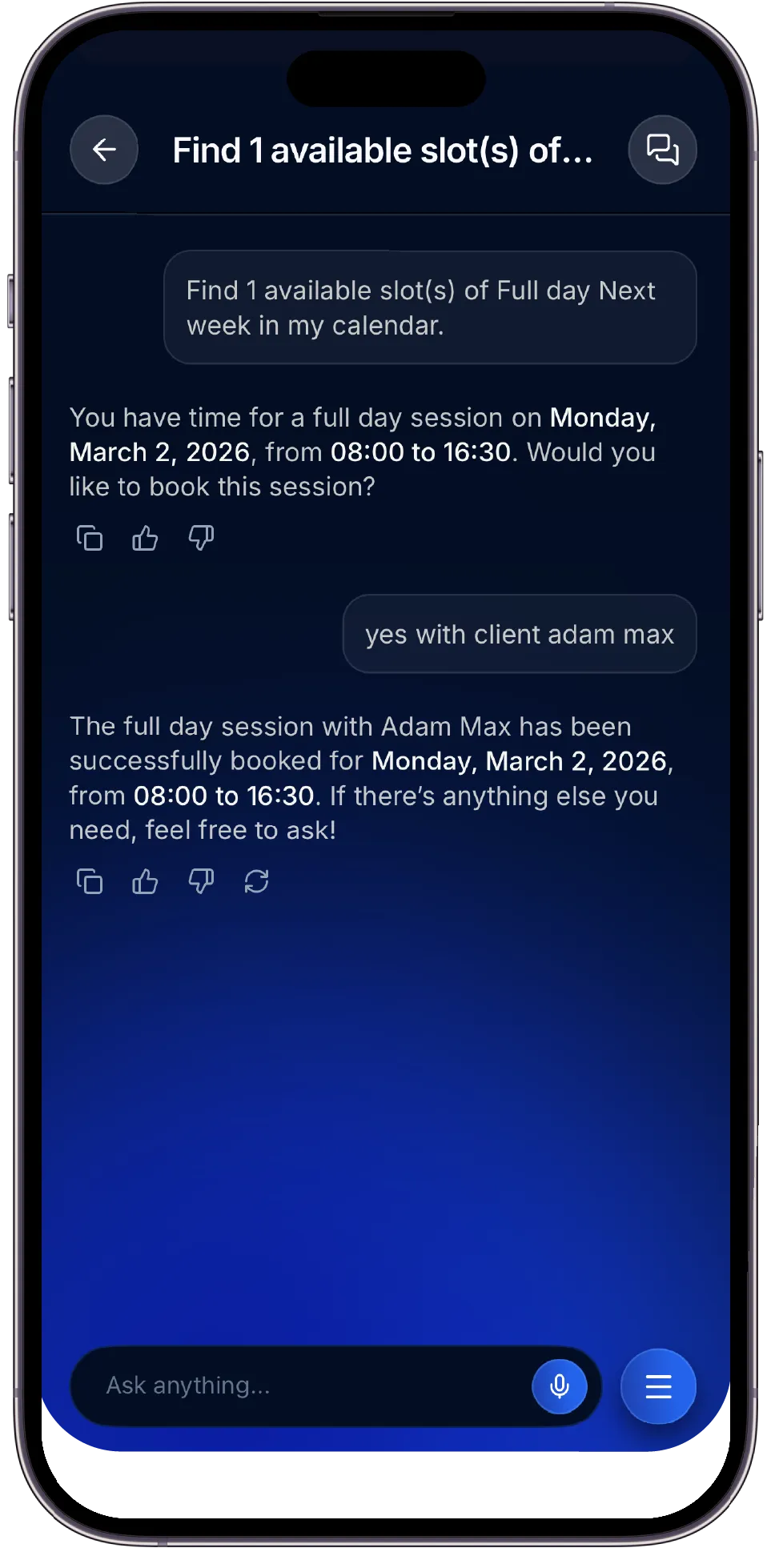Select the message 'yes with client adam max'
Image resolution: width=775 pixels, height=1568 pixels.
click(x=520, y=634)
